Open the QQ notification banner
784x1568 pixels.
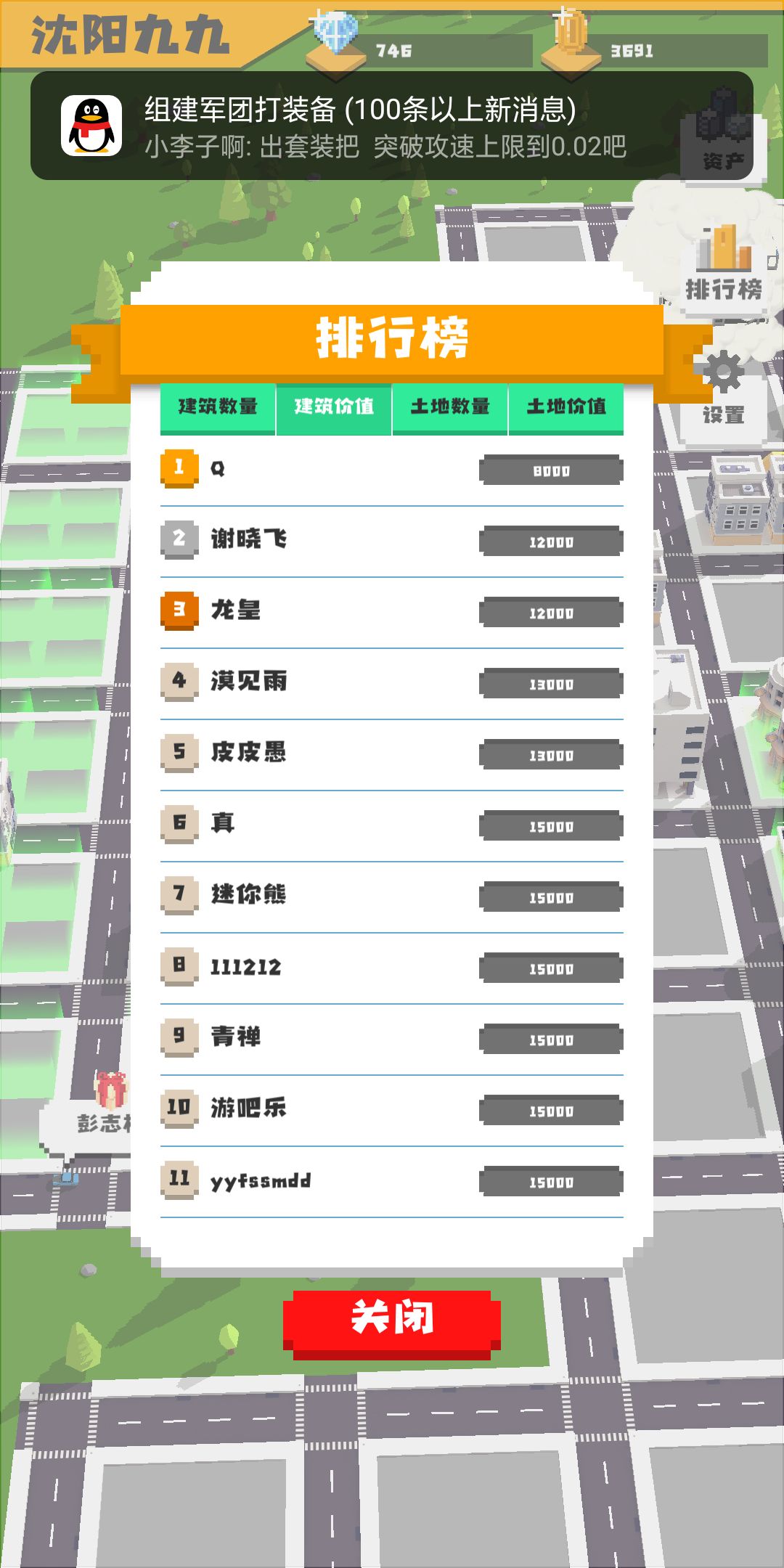[392, 126]
